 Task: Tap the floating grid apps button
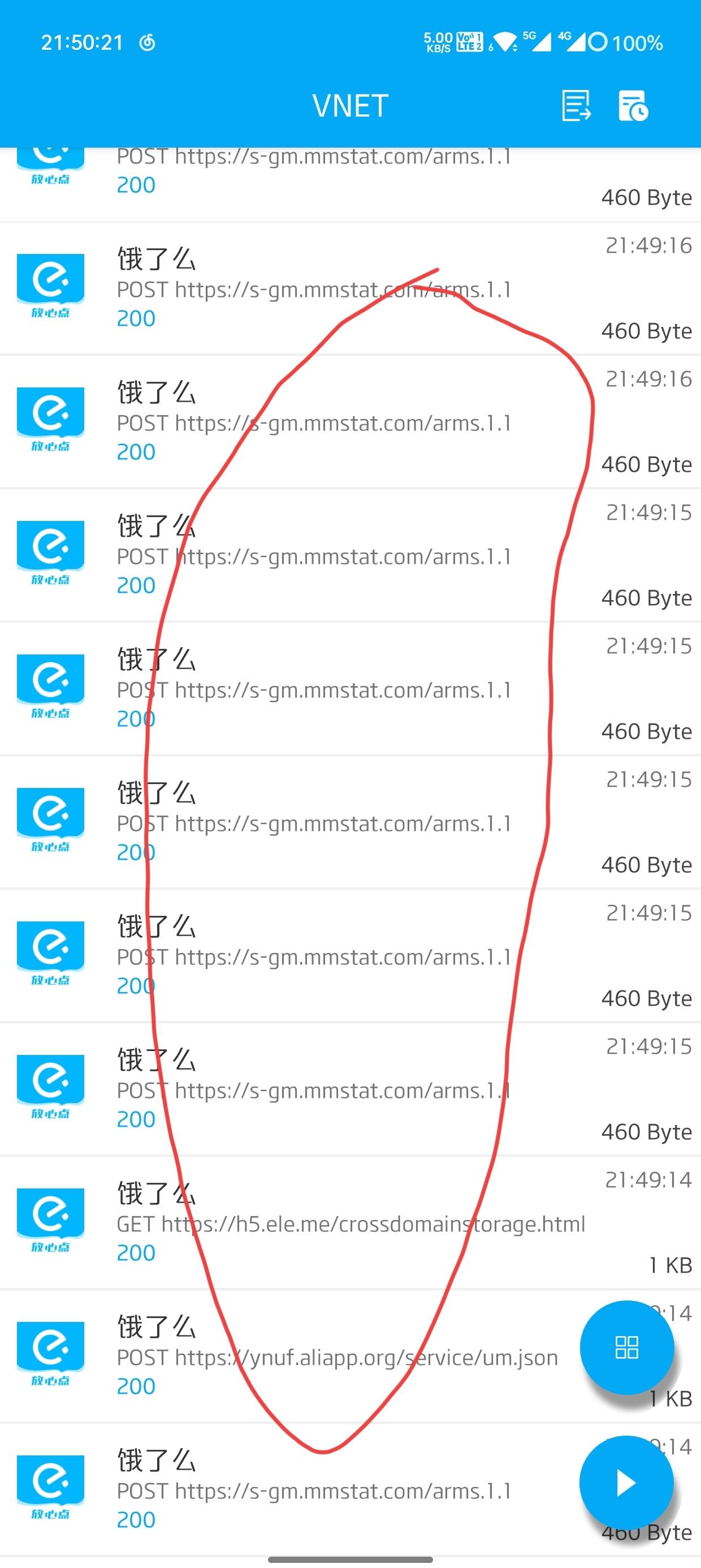(x=626, y=1347)
